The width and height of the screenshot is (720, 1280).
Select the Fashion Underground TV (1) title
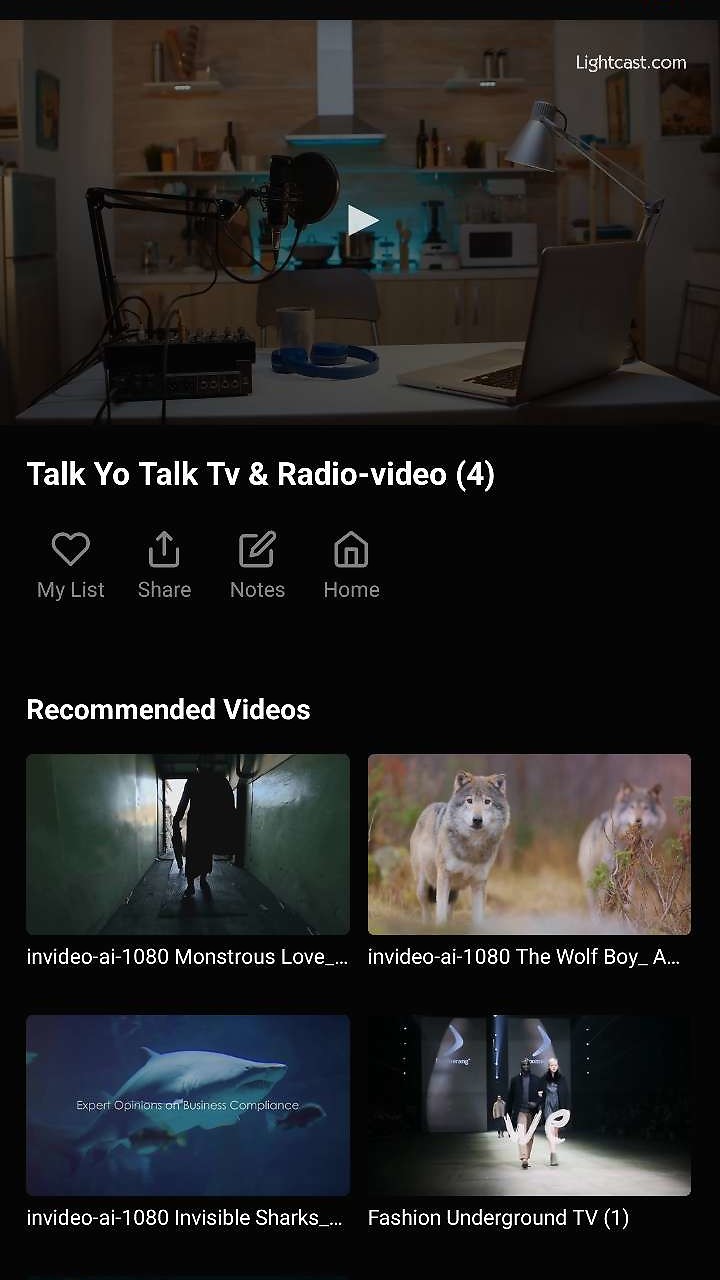pos(499,1218)
